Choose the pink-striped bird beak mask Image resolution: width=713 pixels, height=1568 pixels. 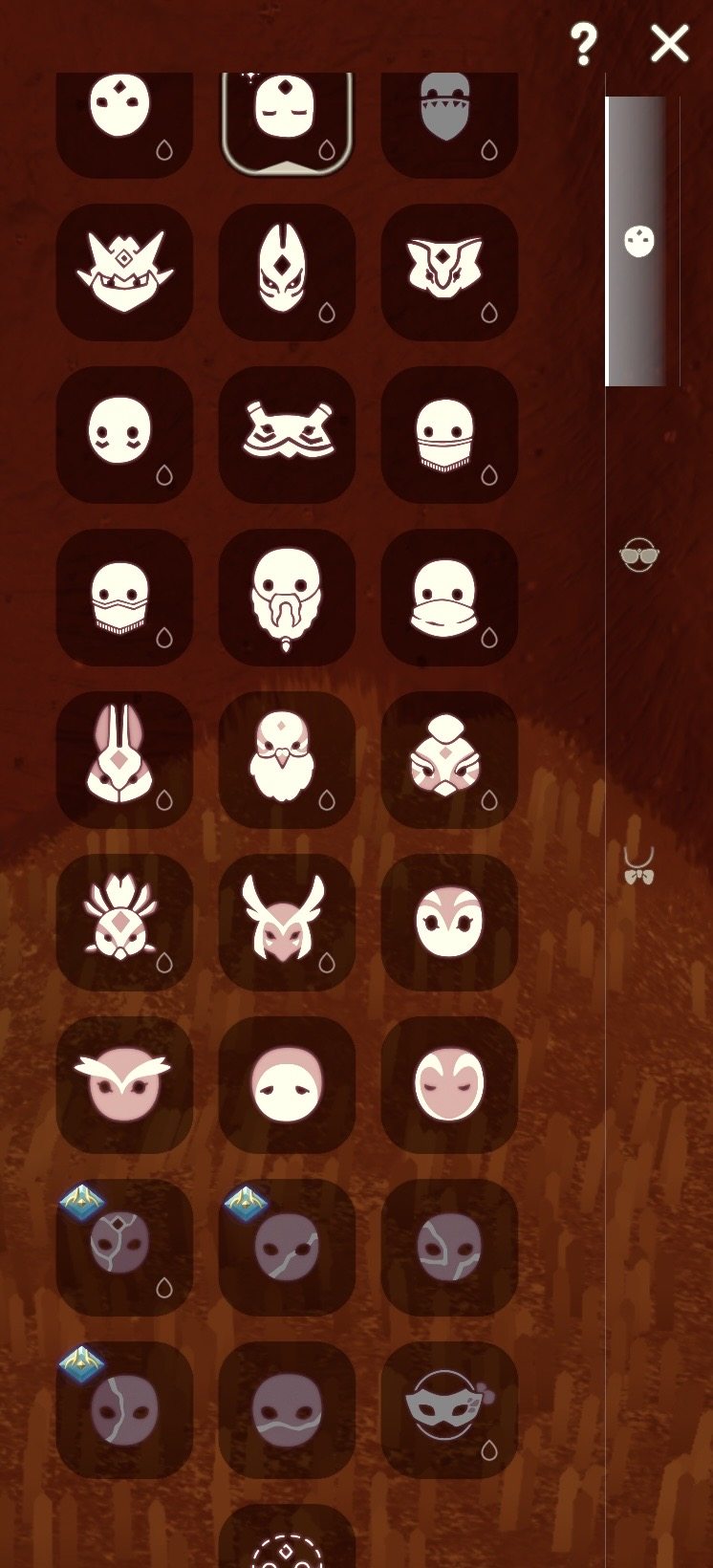click(449, 760)
